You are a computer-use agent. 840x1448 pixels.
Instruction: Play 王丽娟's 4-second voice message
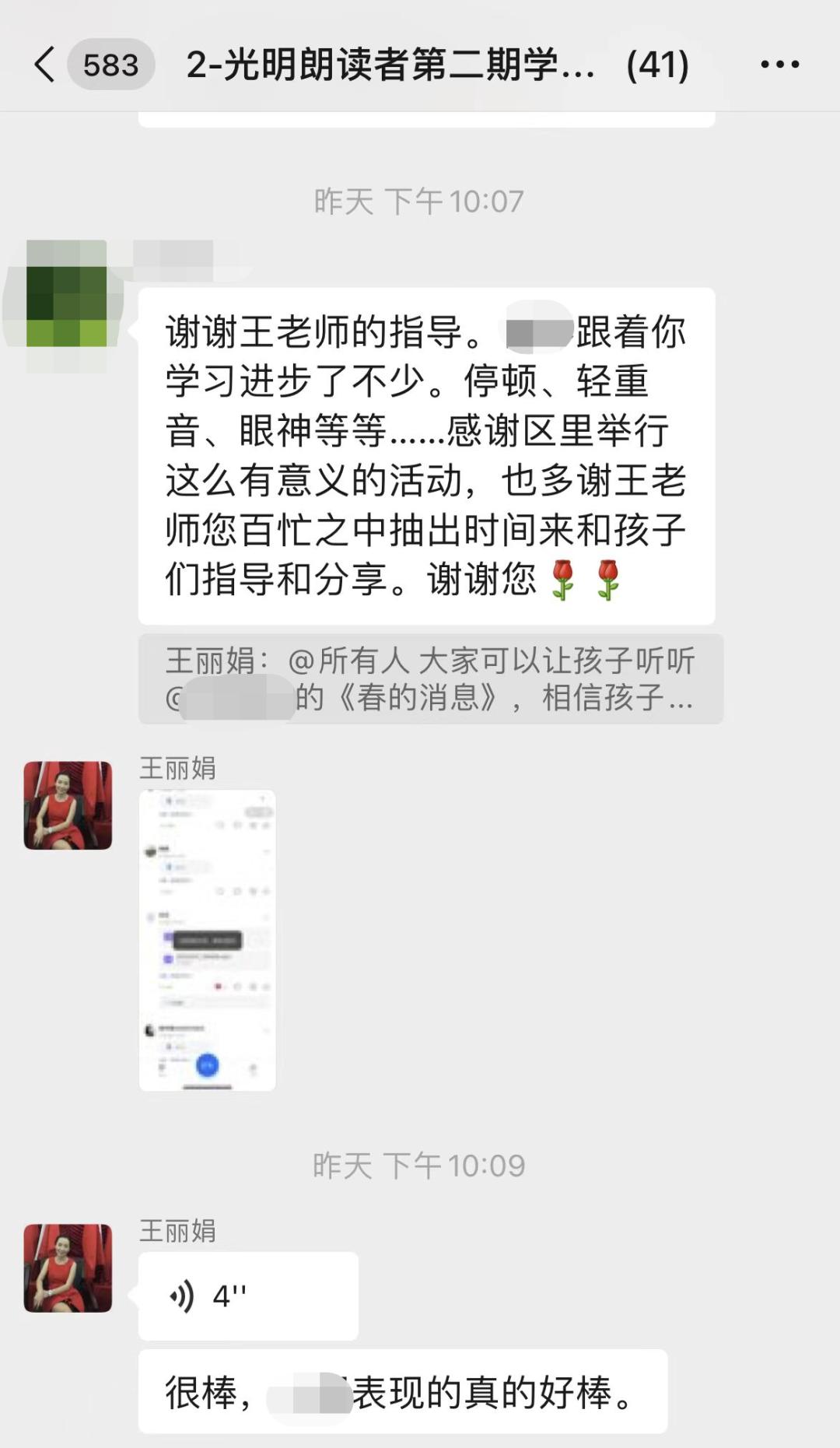[247, 1295]
